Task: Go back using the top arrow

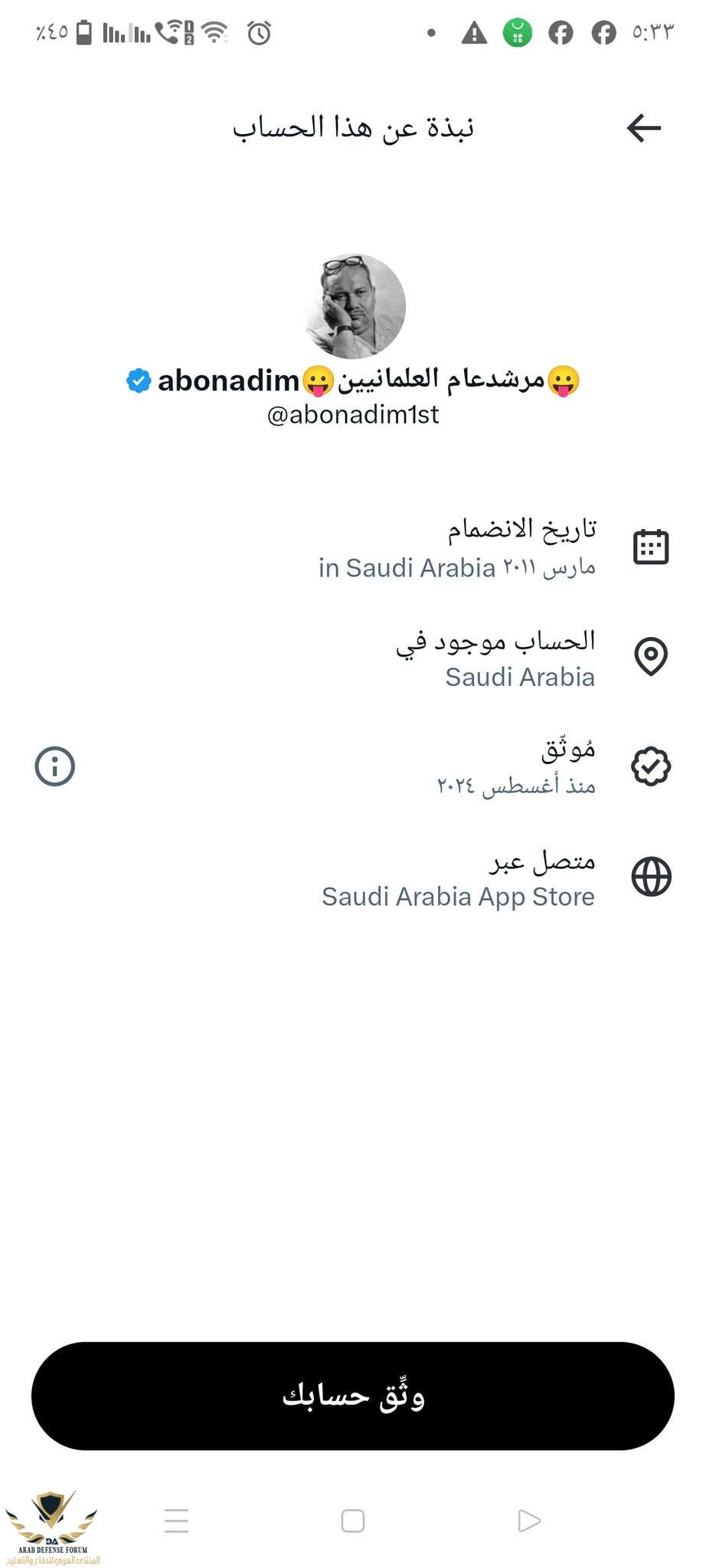Action: click(x=643, y=128)
